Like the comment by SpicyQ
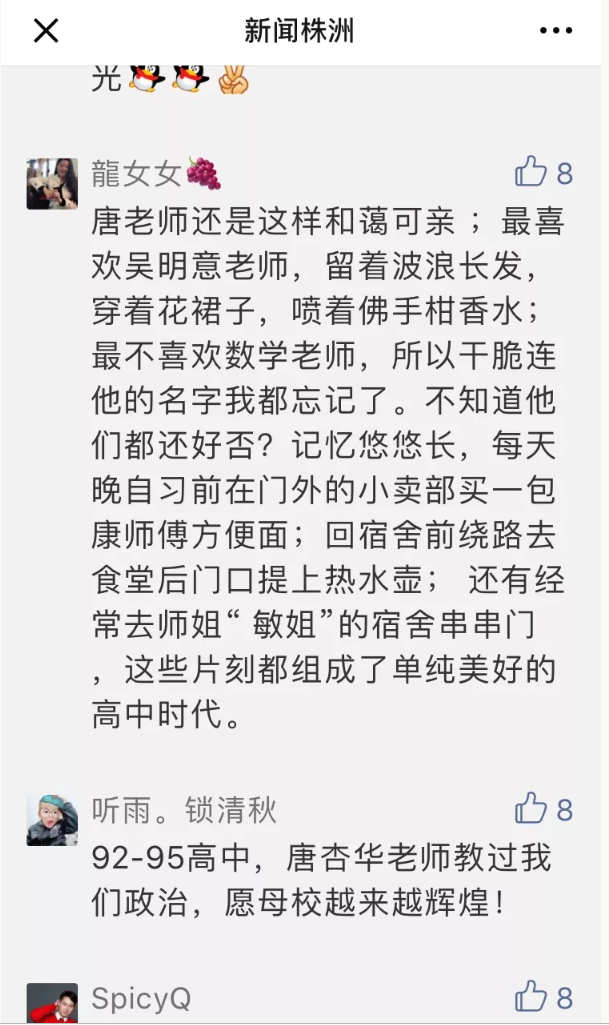The width and height of the screenshot is (609, 1025). [531, 996]
